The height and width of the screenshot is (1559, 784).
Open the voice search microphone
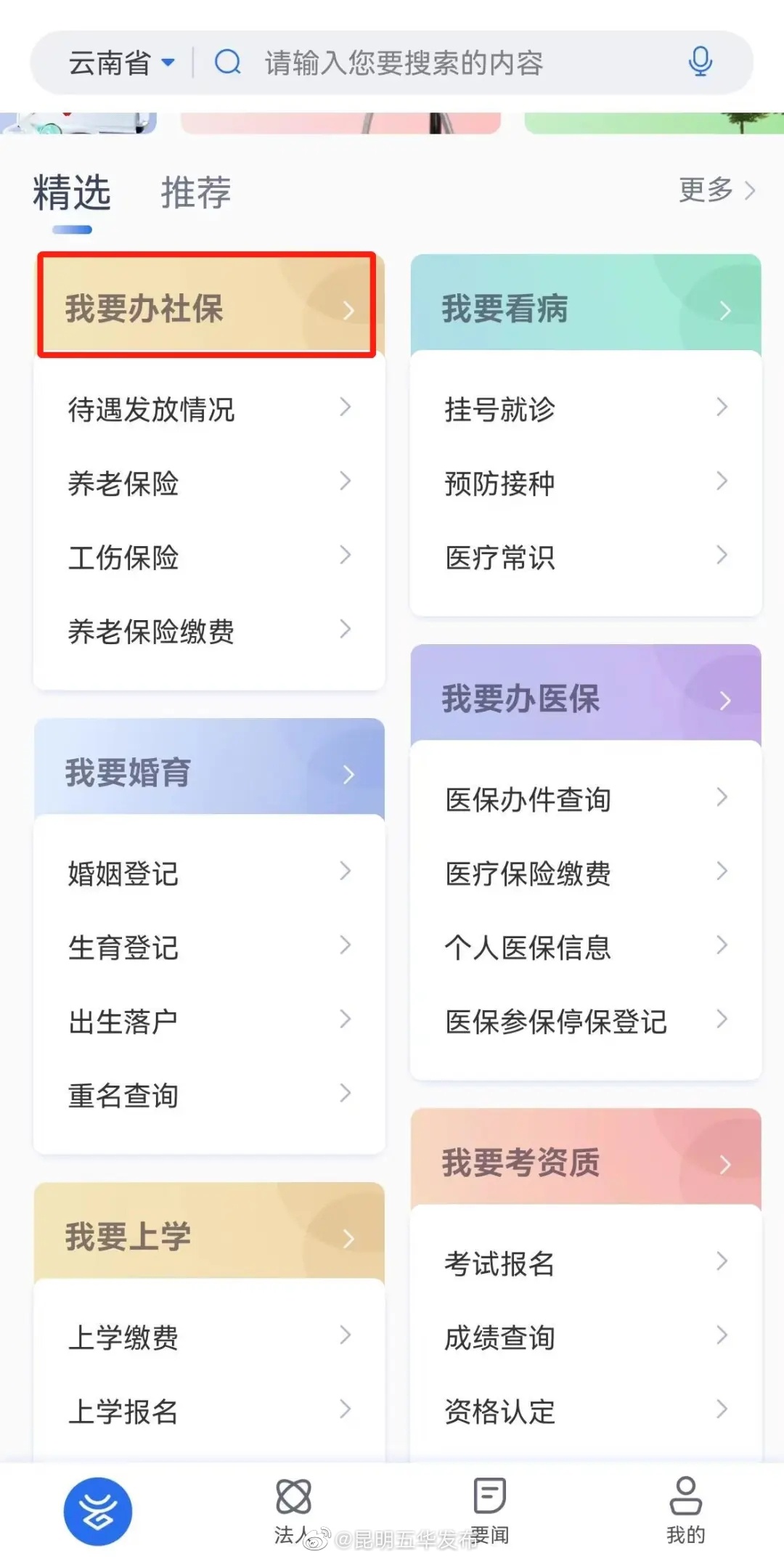[699, 63]
